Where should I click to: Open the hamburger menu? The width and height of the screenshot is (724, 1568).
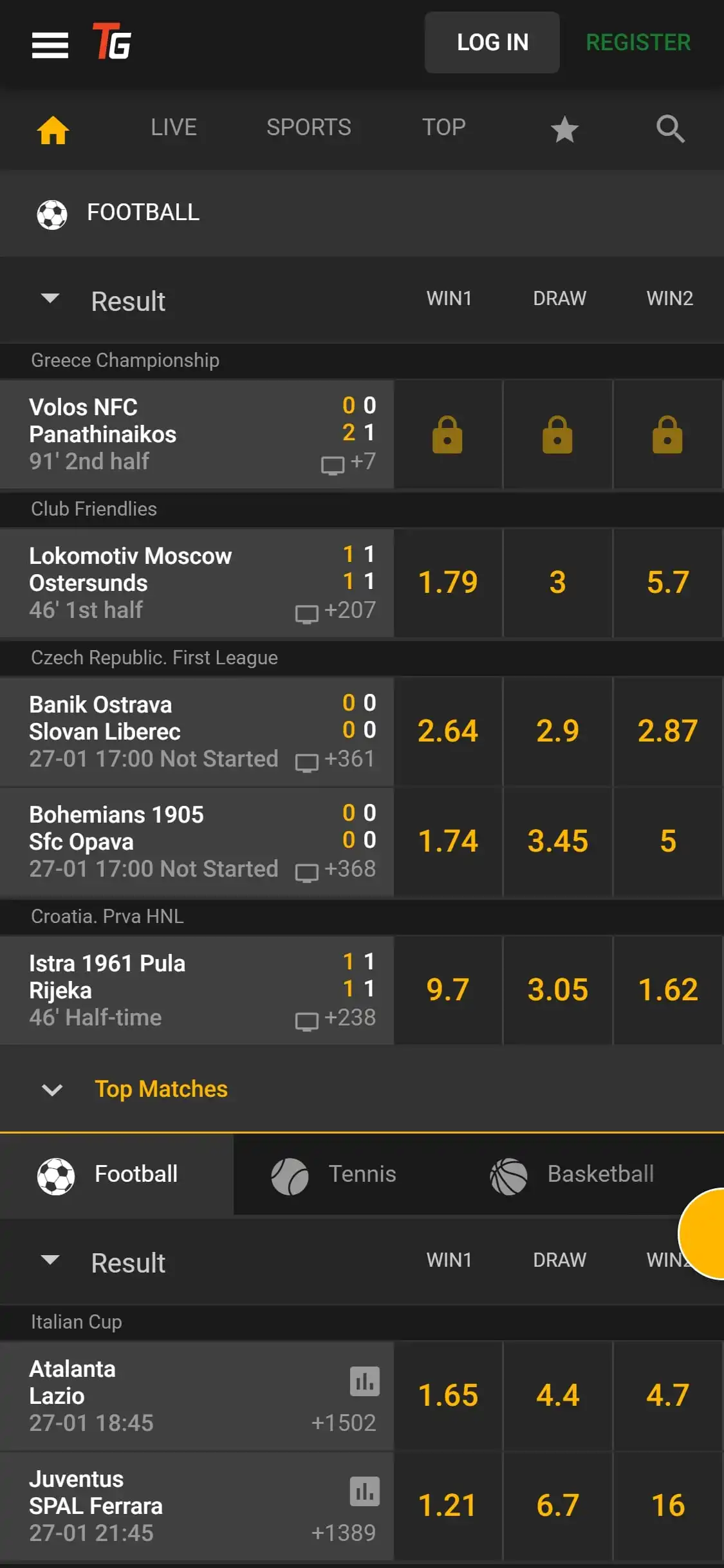(50, 45)
